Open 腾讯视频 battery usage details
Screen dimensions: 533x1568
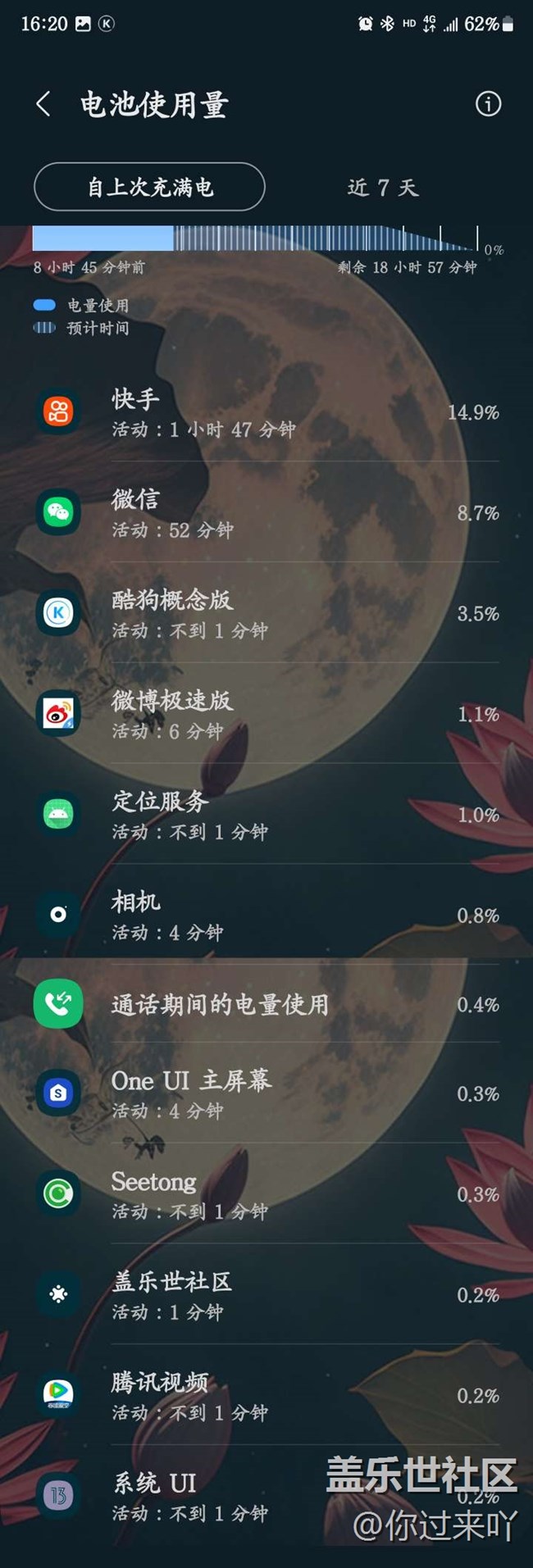click(x=266, y=1395)
